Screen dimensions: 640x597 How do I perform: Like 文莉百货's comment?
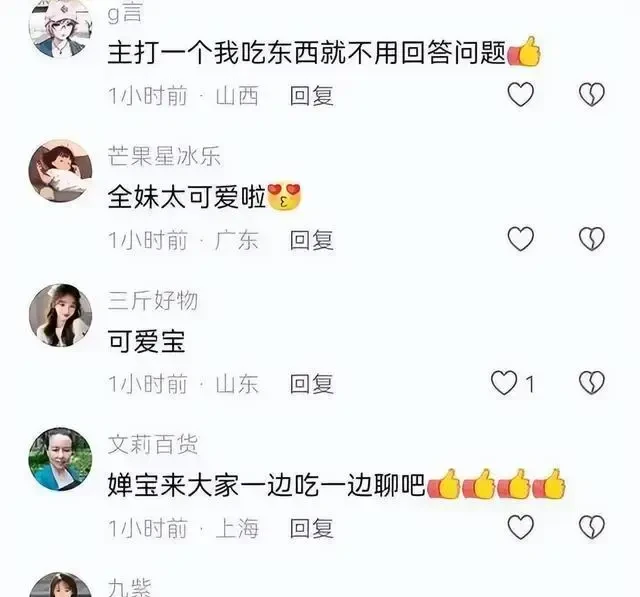coord(520,527)
